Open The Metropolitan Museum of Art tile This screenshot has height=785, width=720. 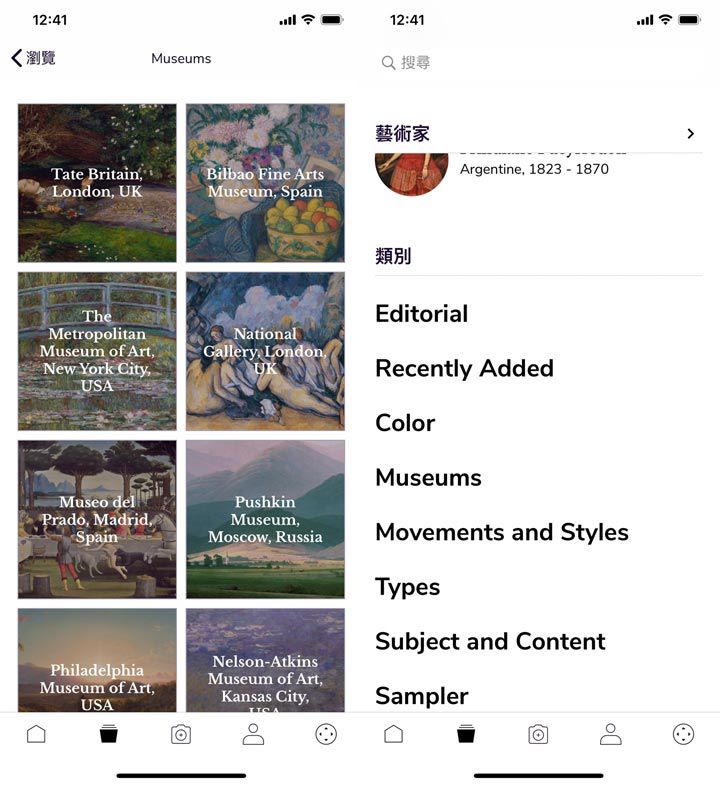click(x=97, y=351)
